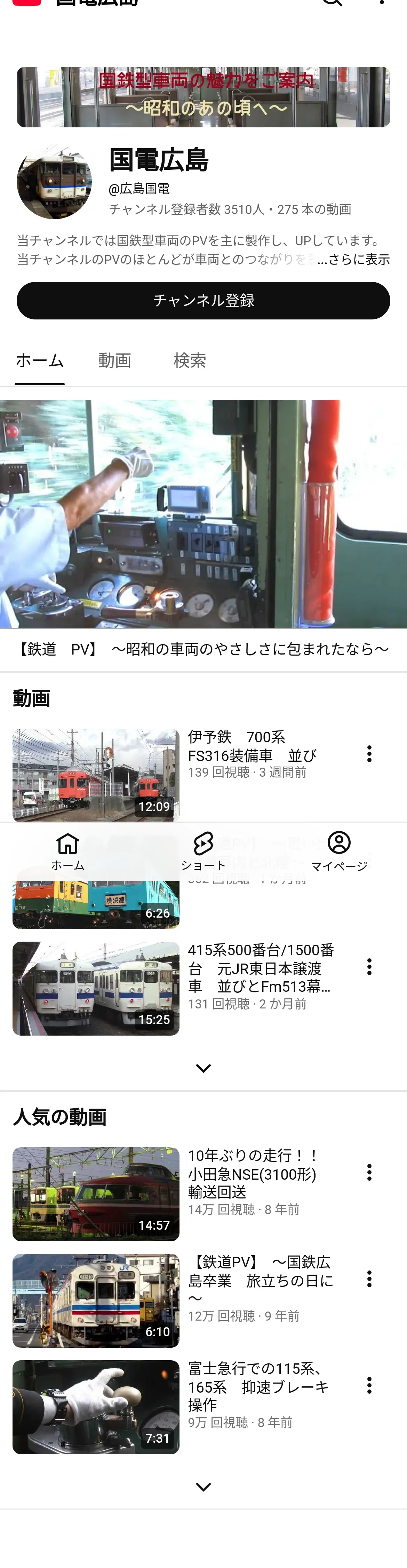Open the 富士急行 115系 brake video

96,1407
